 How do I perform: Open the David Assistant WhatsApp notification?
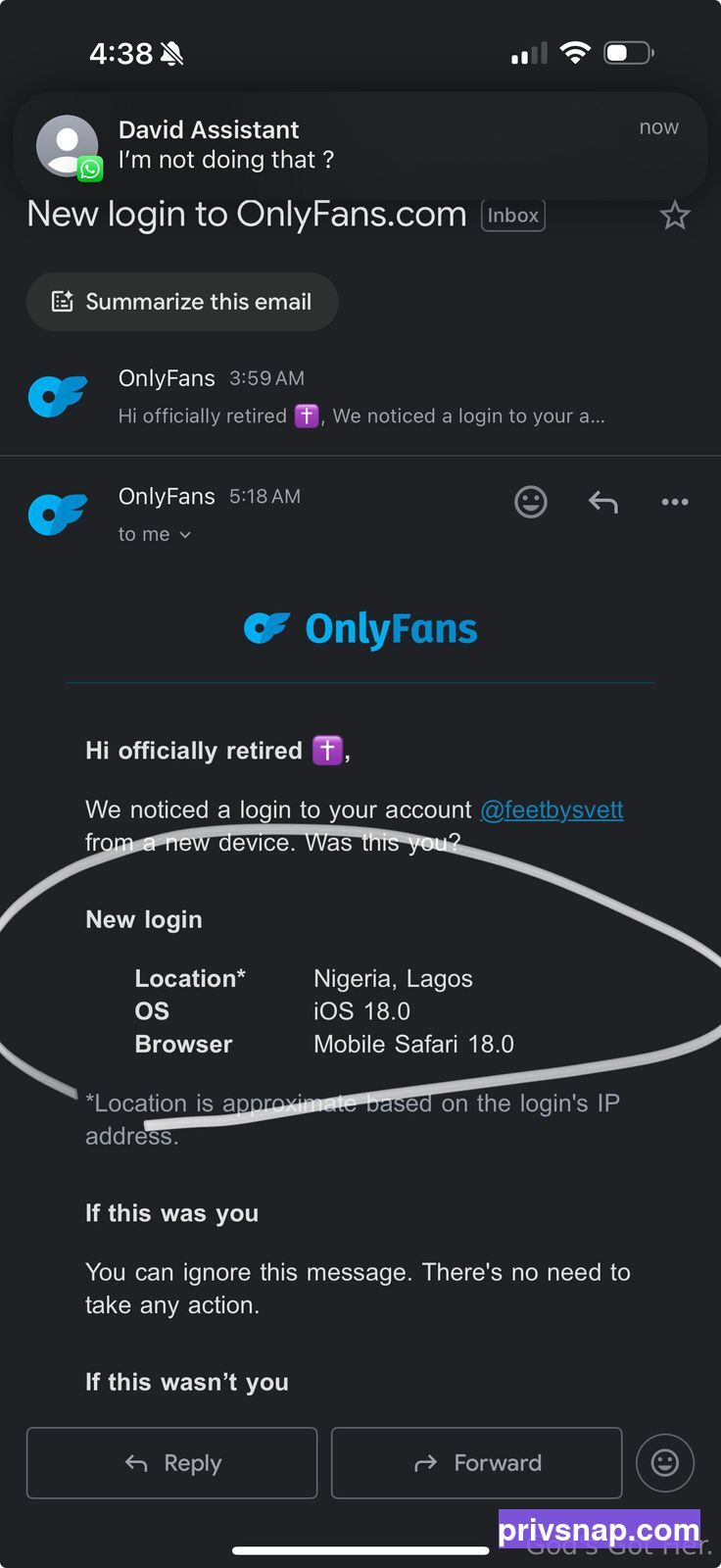[x=360, y=145]
